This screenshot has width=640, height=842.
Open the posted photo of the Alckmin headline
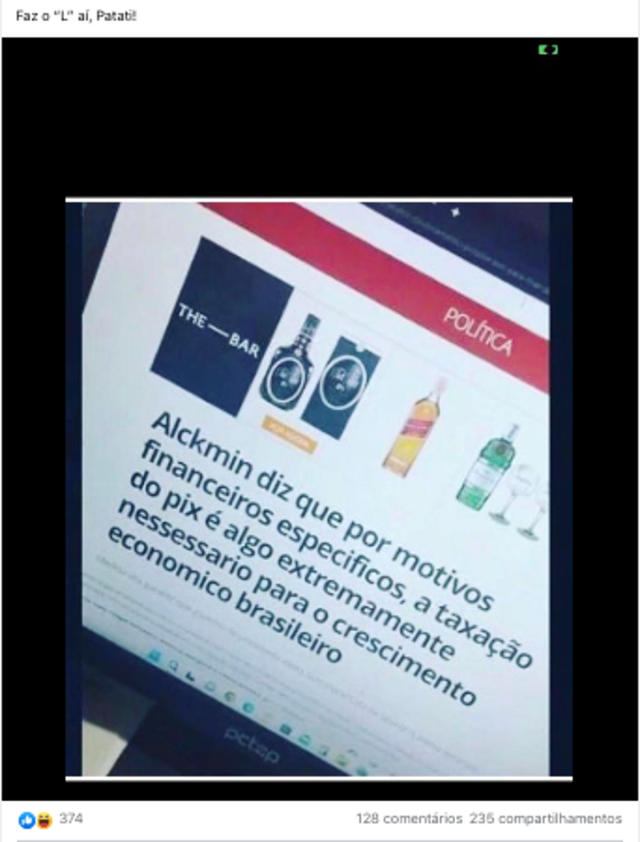click(320, 488)
